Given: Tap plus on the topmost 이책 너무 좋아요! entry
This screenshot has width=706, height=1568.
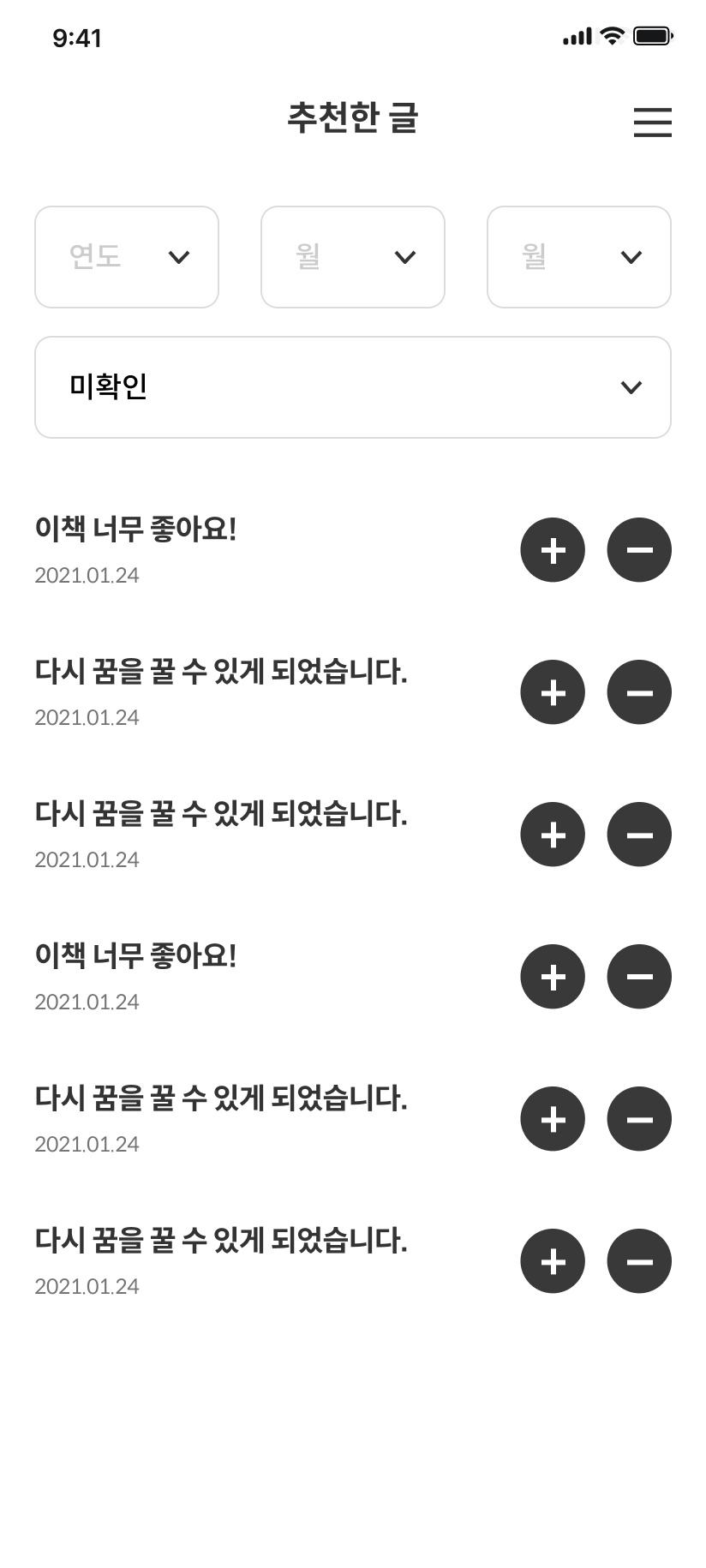Looking at the screenshot, I should [553, 550].
